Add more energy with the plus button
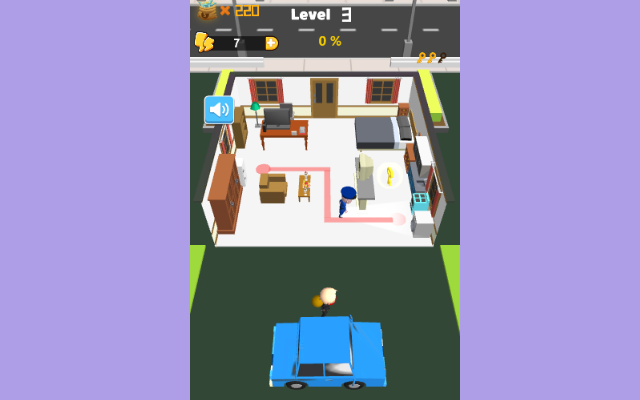This screenshot has height=400, width=640. [x=271, y=43]
